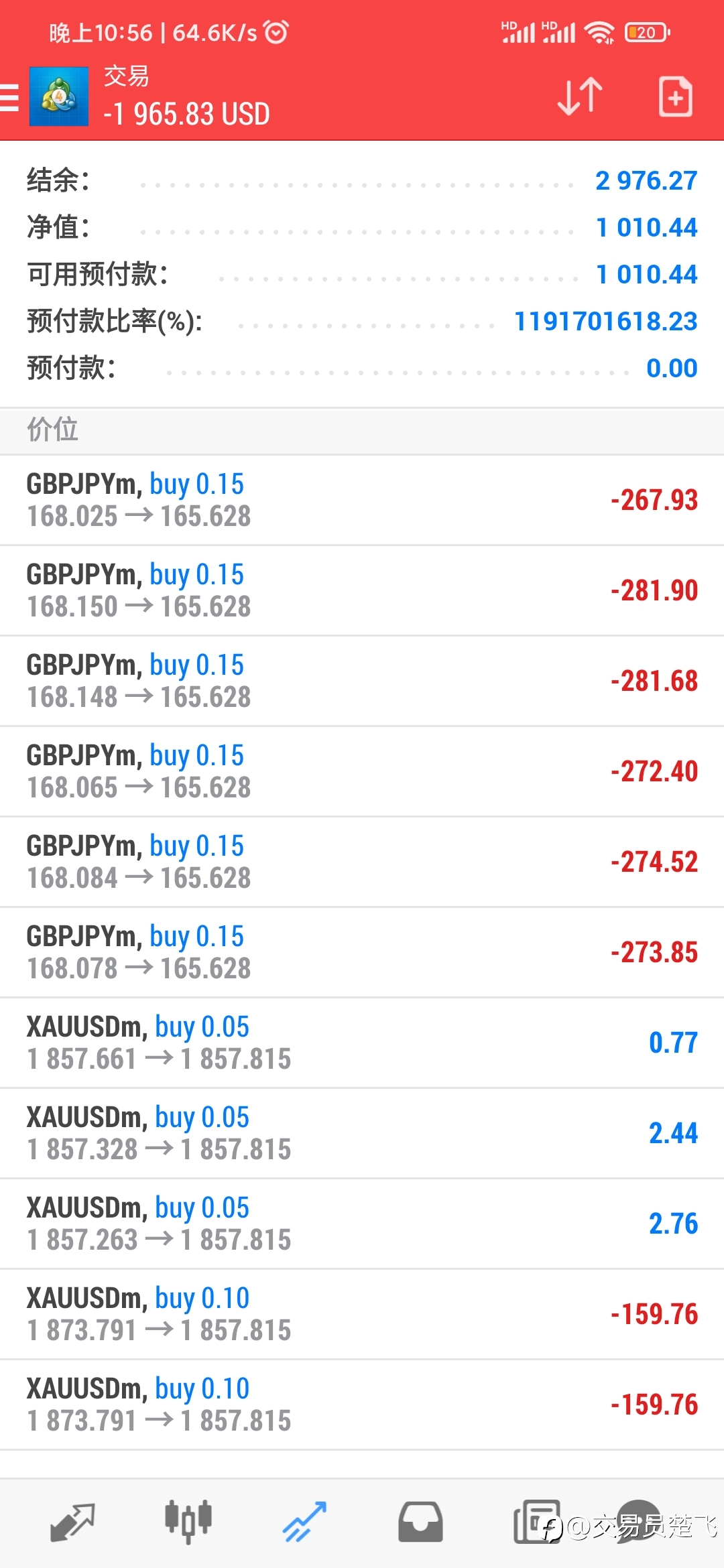Open the side drawer menu

pos(9,98)
